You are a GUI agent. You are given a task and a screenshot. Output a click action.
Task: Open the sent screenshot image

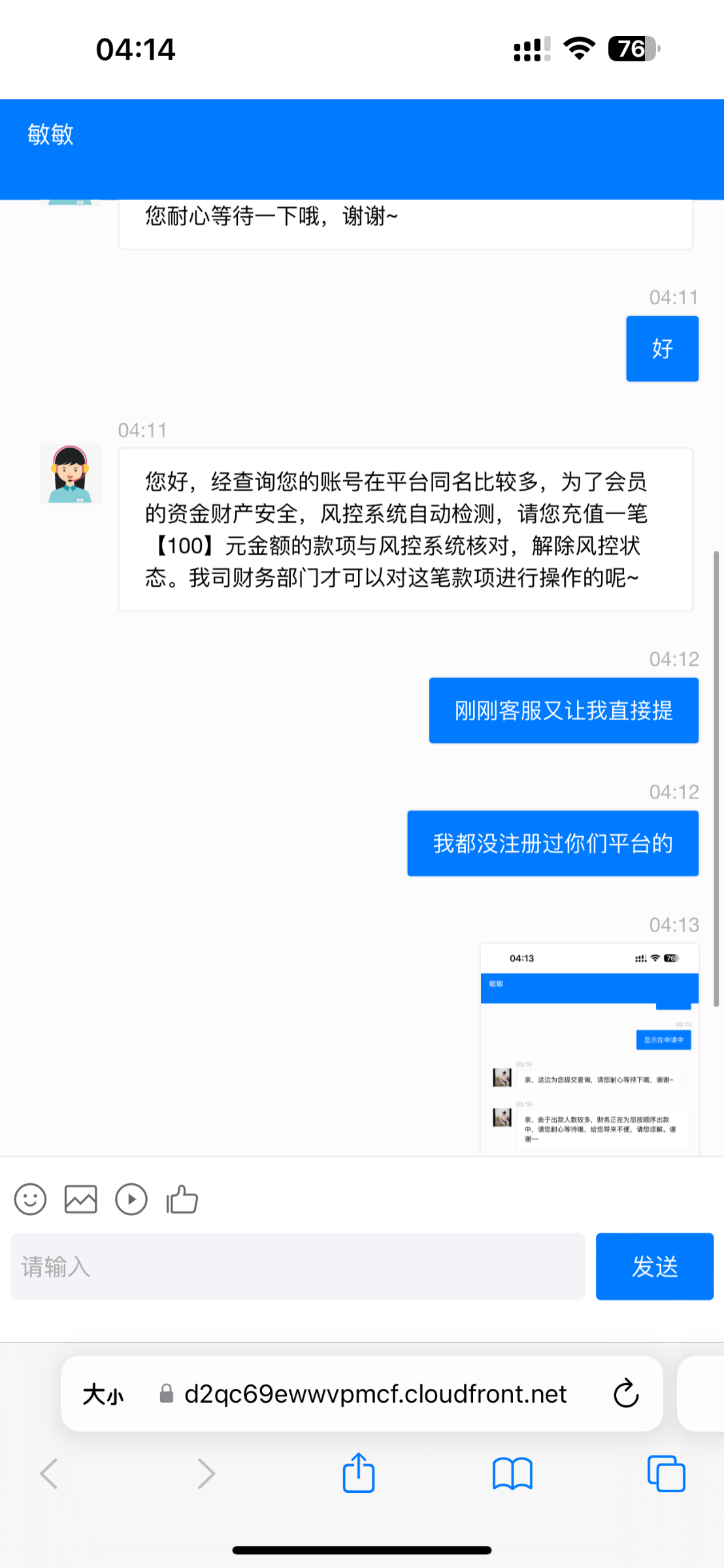click(589, 1048)
